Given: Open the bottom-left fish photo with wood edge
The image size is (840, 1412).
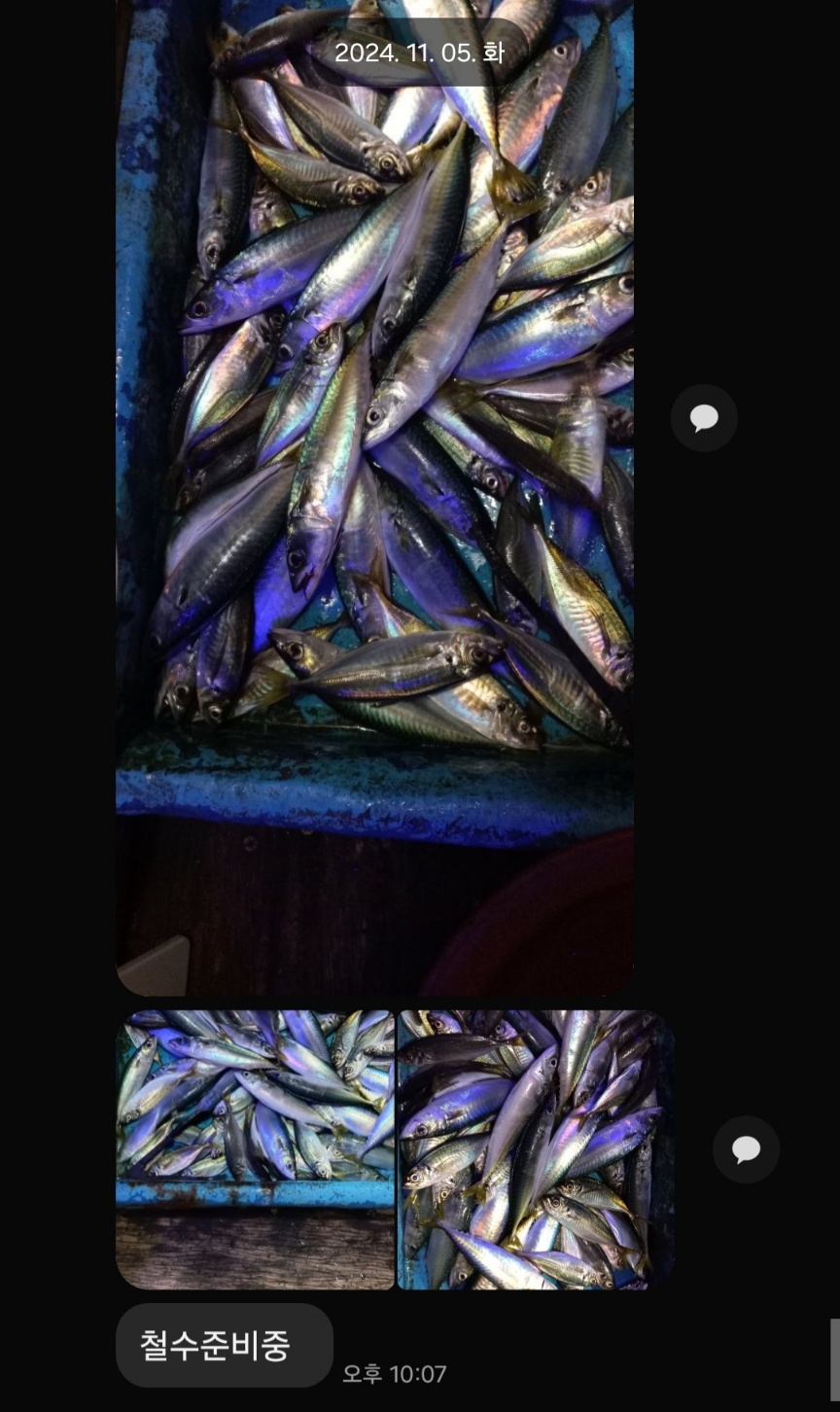Looking at the screenshot, I should point(255,1149).
